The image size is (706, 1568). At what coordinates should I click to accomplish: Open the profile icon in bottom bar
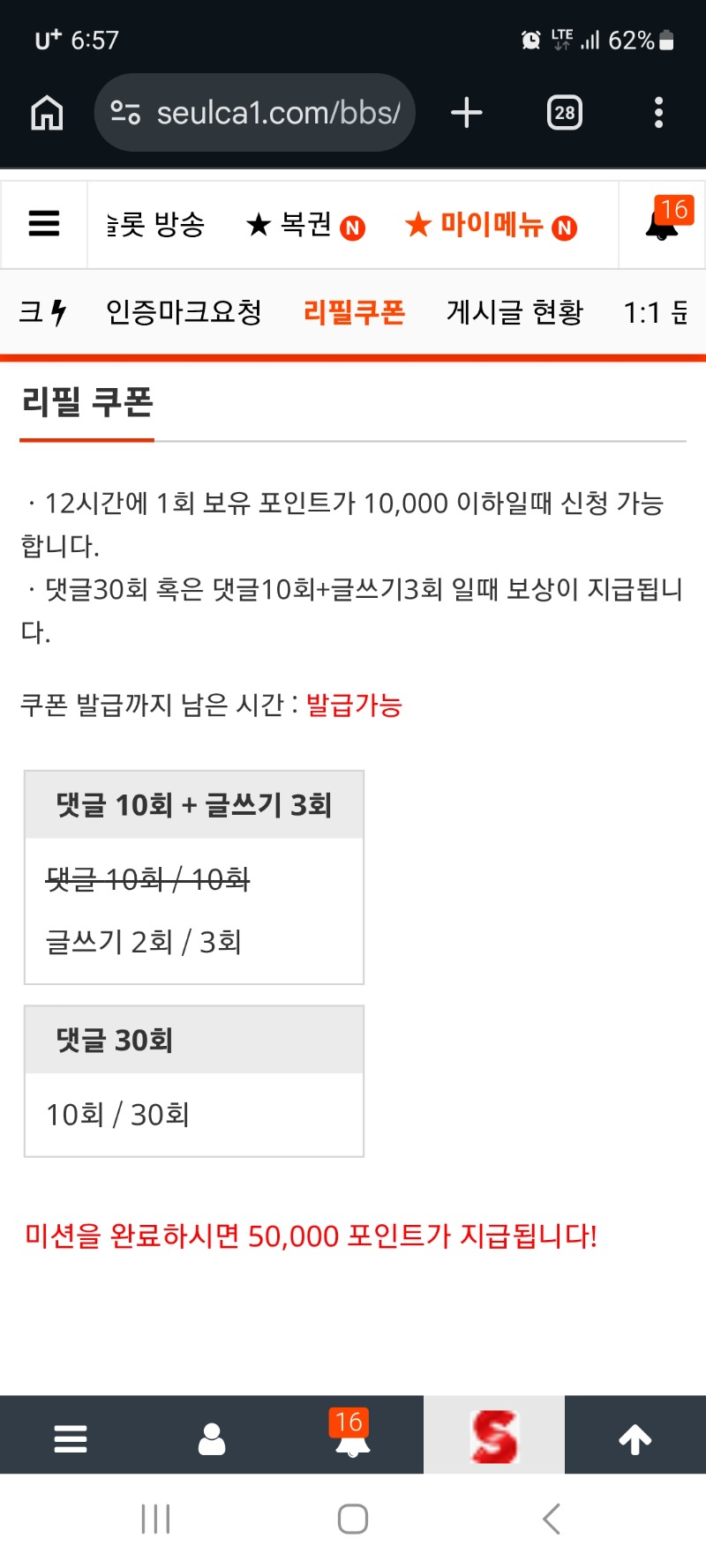(x=212, y=1438)
